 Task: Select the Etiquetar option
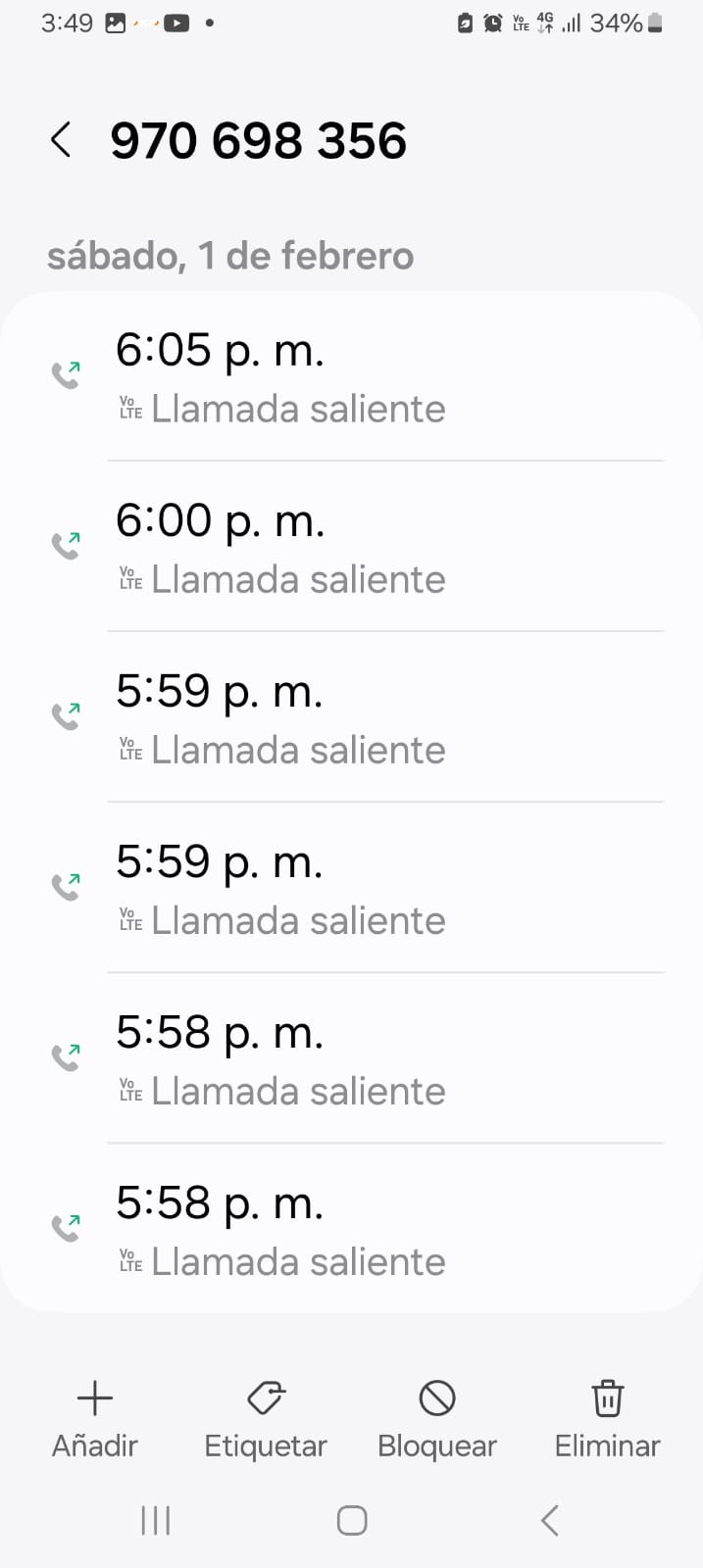265,1417
